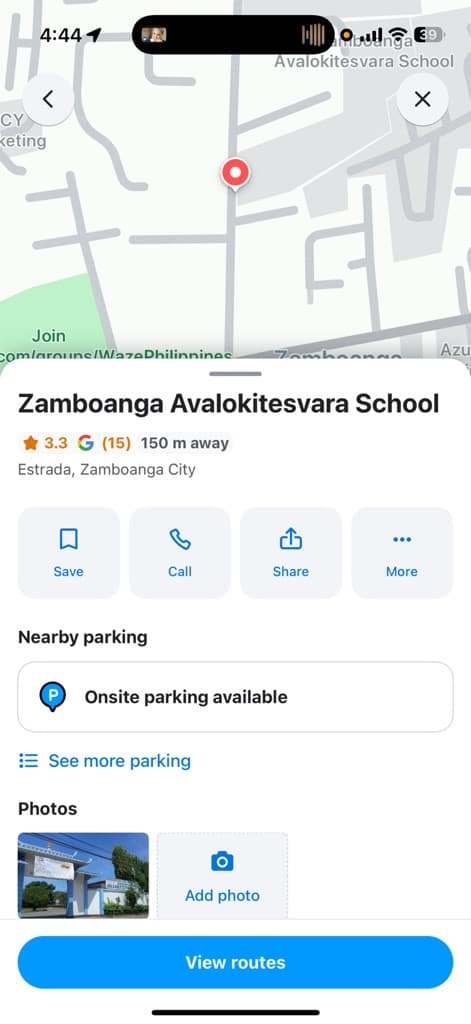See more parking options
471x1024 pixels.
105,761
